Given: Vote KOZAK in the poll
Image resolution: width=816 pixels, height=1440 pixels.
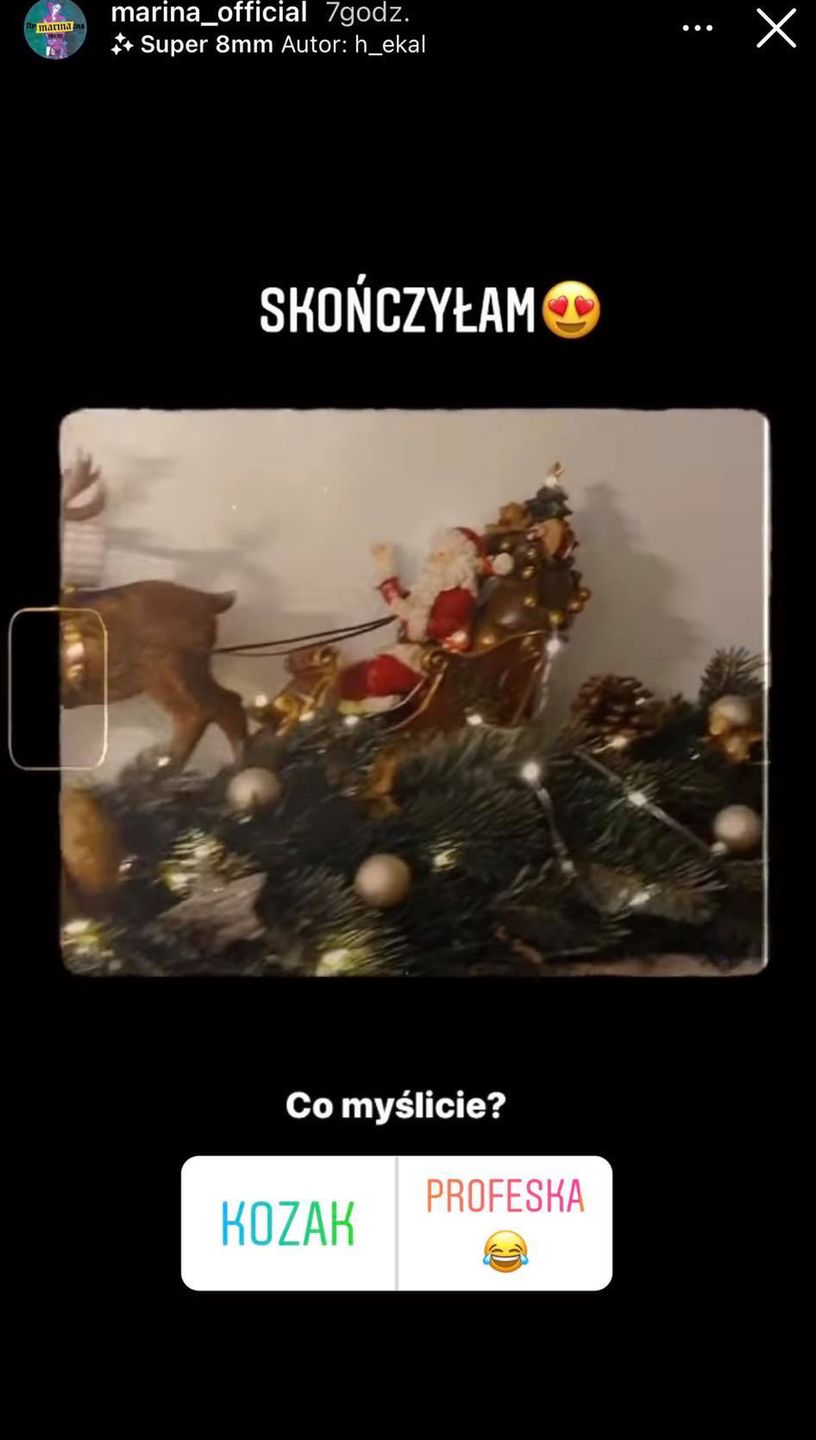Looking at the screenshot, I should [288, 1223].
